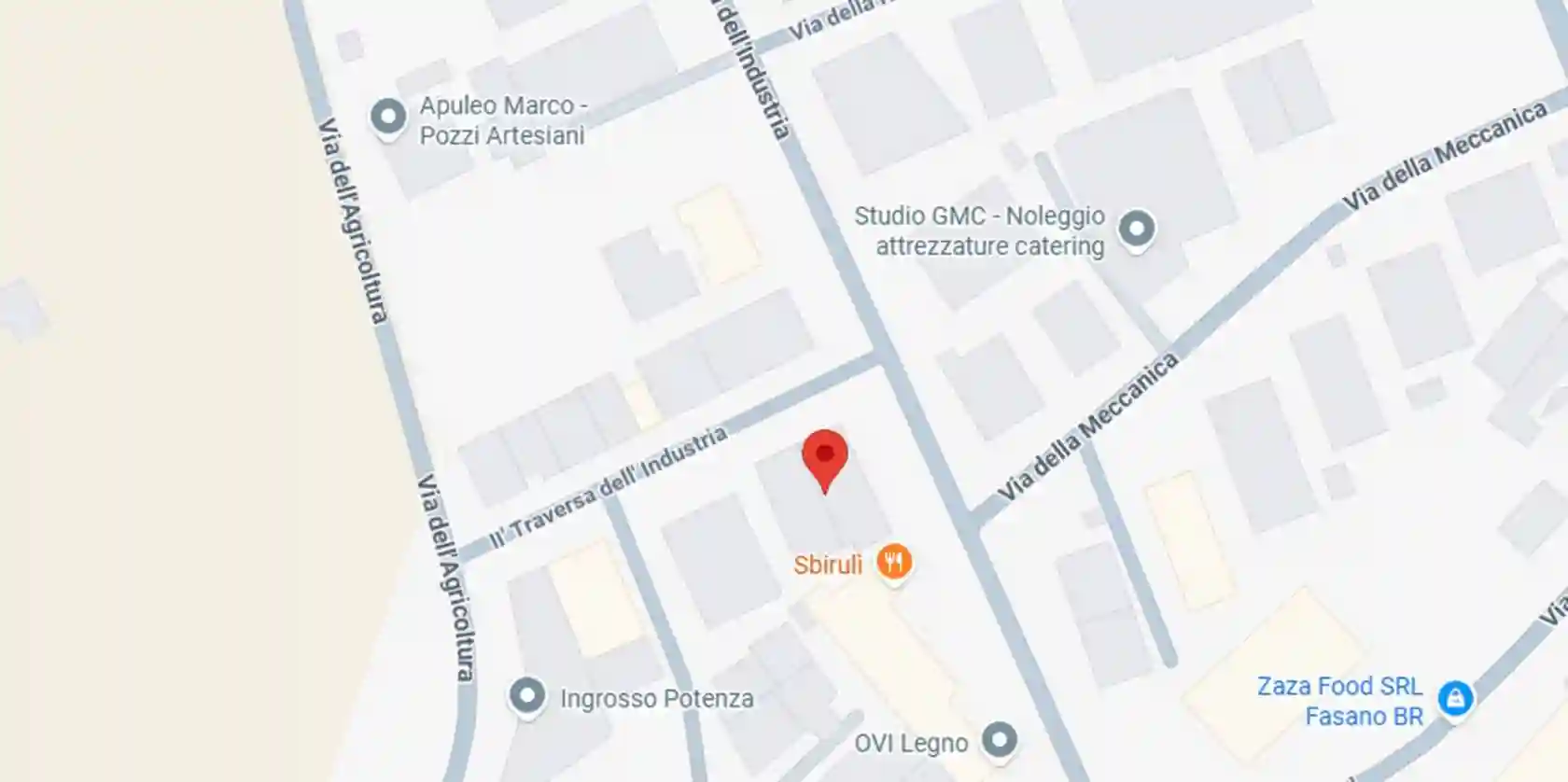Image resolution: width=1568 pixels, height=782 pixels.
Task: Select the Studio GMC catering rental marker
Action: coord(1136,229)
